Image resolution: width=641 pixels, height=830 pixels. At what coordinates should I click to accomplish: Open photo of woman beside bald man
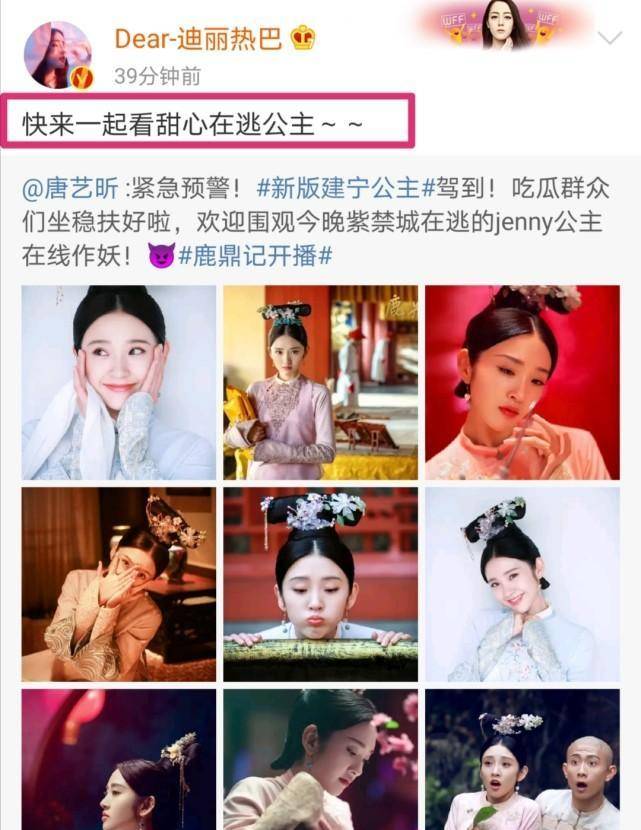point(522,760)
